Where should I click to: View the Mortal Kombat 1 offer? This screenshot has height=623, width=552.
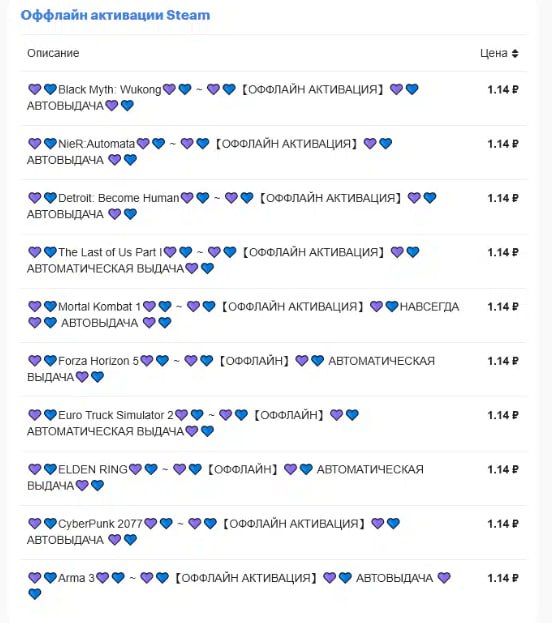(x=274, y=315)
